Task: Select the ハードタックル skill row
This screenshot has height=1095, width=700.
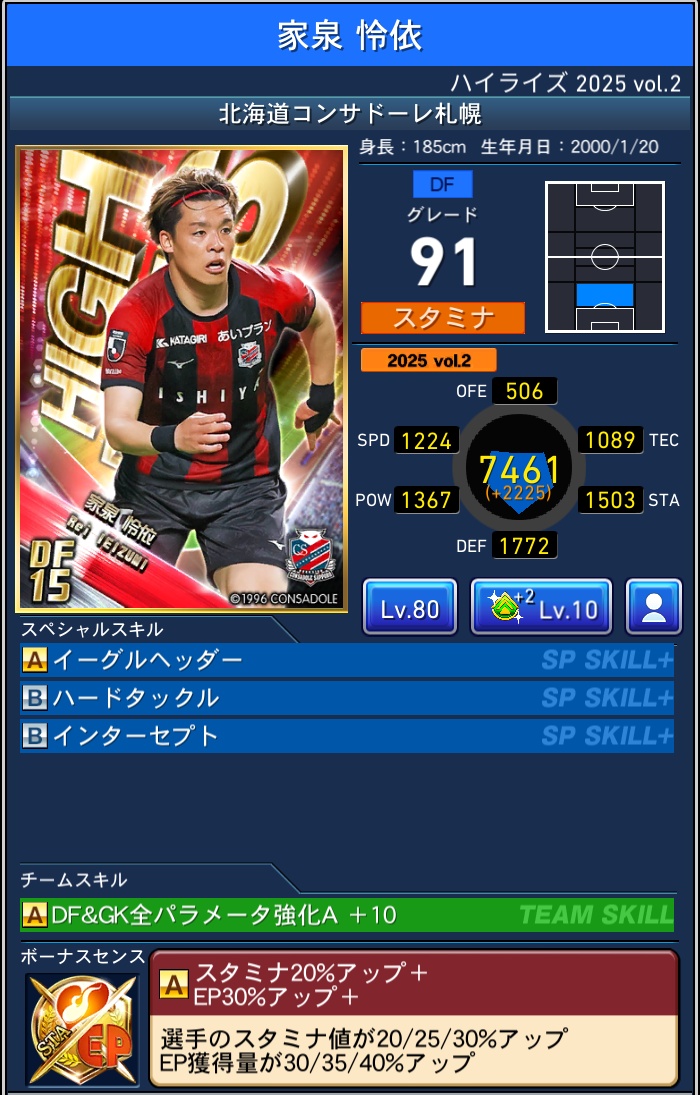Action: [x=346, y=698]
